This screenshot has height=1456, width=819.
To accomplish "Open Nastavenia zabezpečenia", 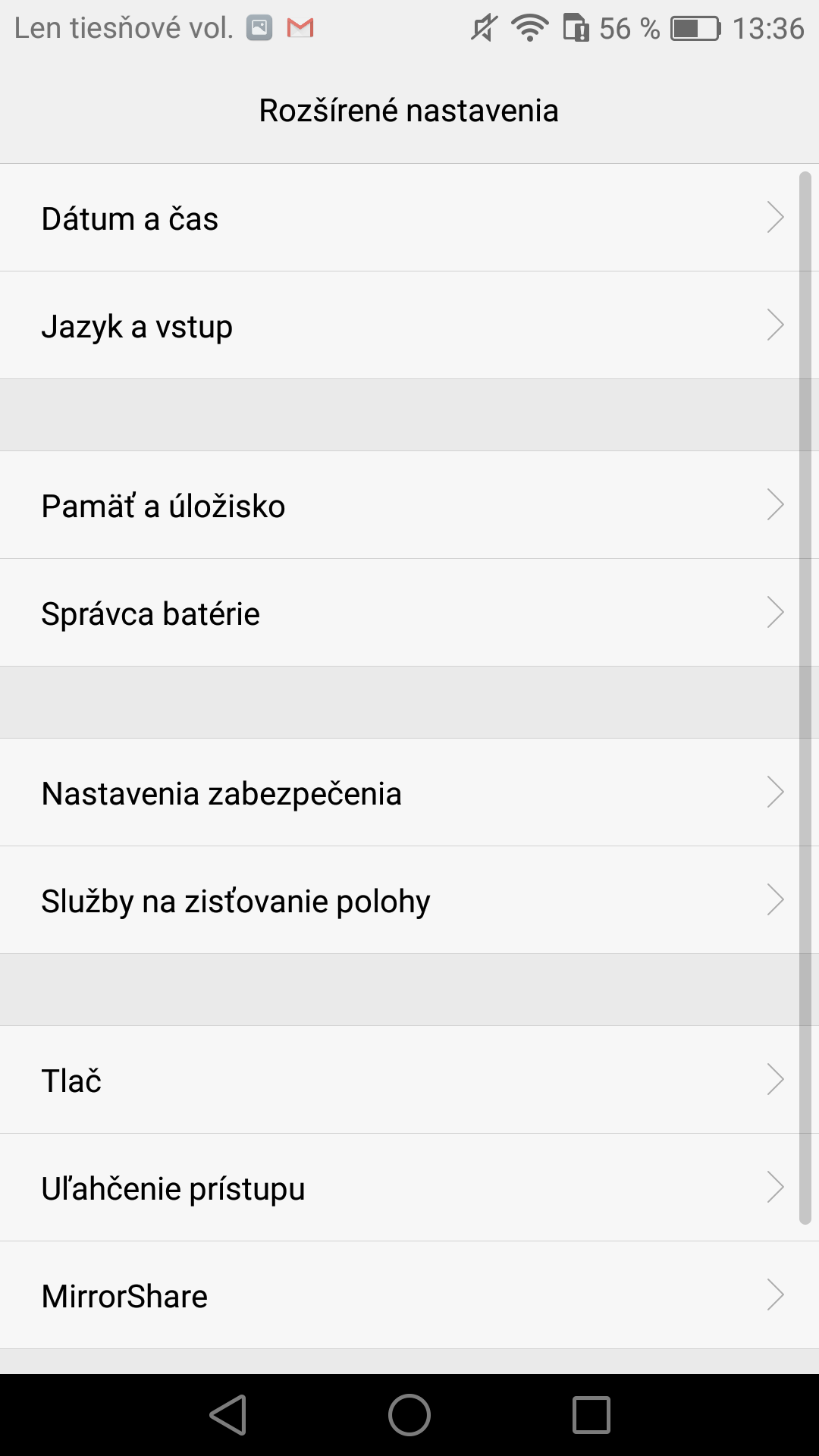I will point(409,792).
